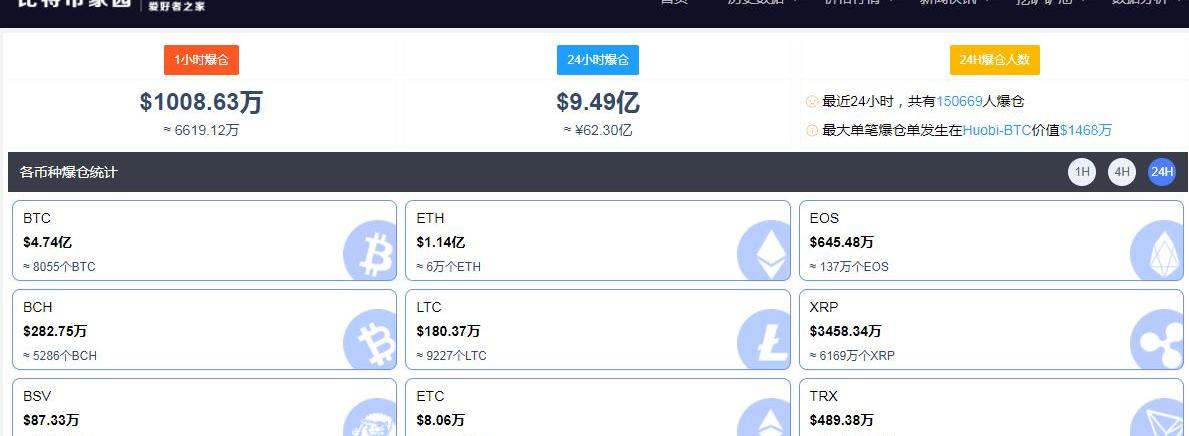Open the ETH liquidation card
The image size is (1189, 436).
click(x=597, y=241)
